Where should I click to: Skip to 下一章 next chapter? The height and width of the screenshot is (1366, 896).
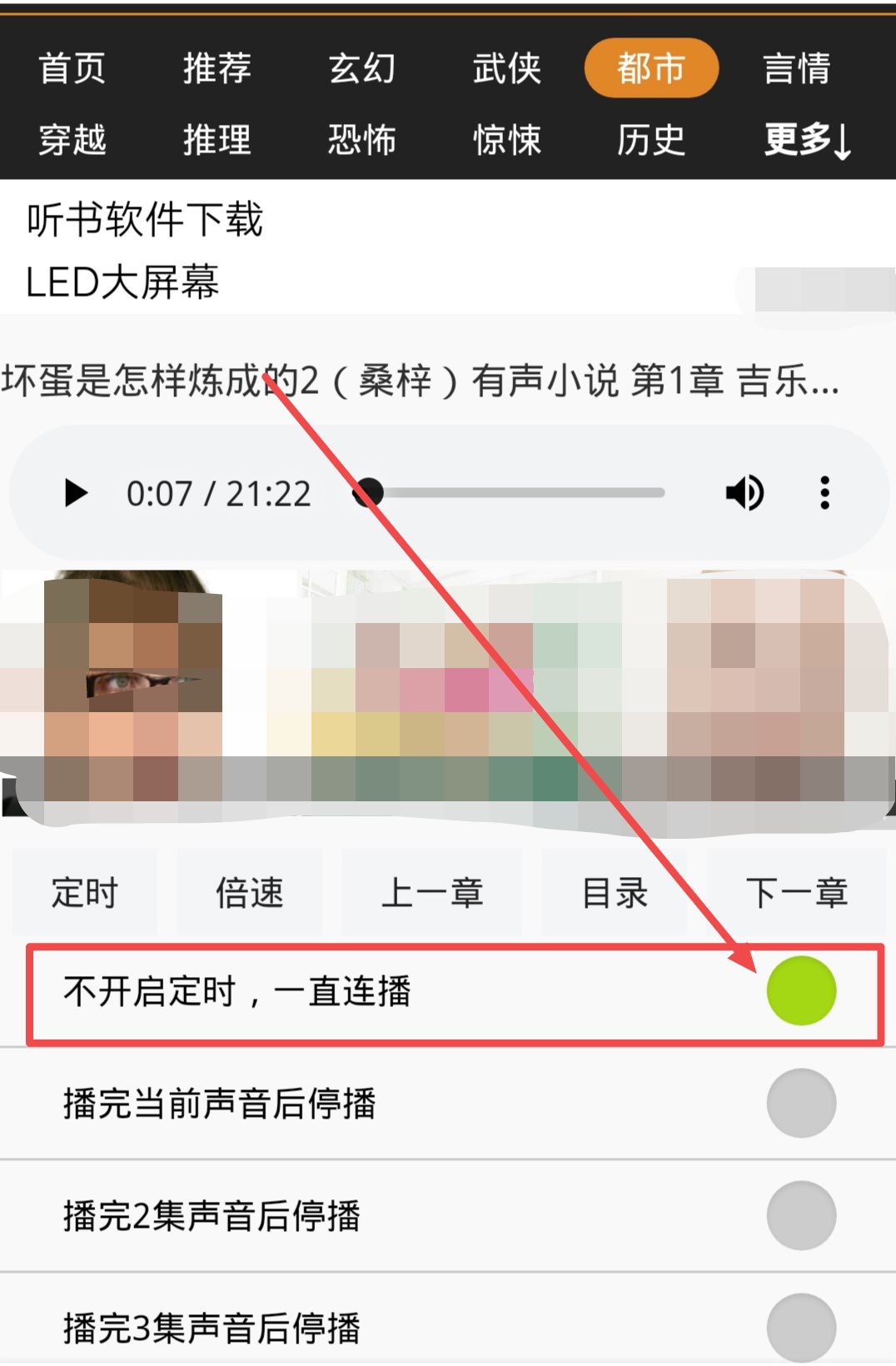(796, 893)
